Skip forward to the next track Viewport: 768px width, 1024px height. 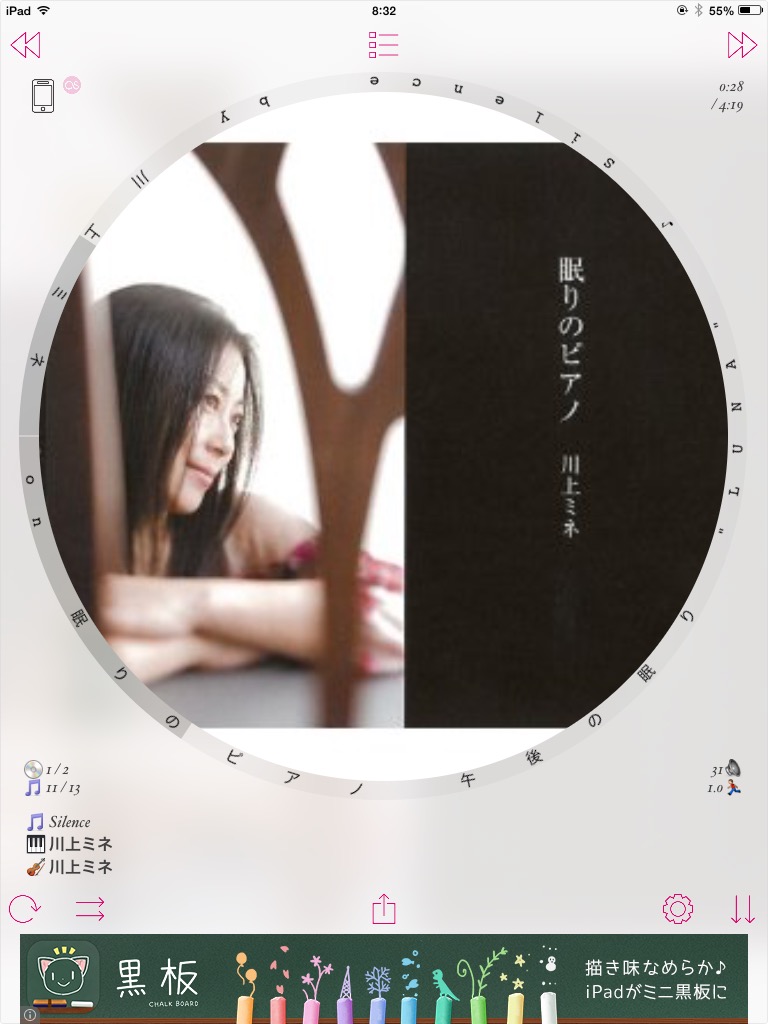[742, 45]
